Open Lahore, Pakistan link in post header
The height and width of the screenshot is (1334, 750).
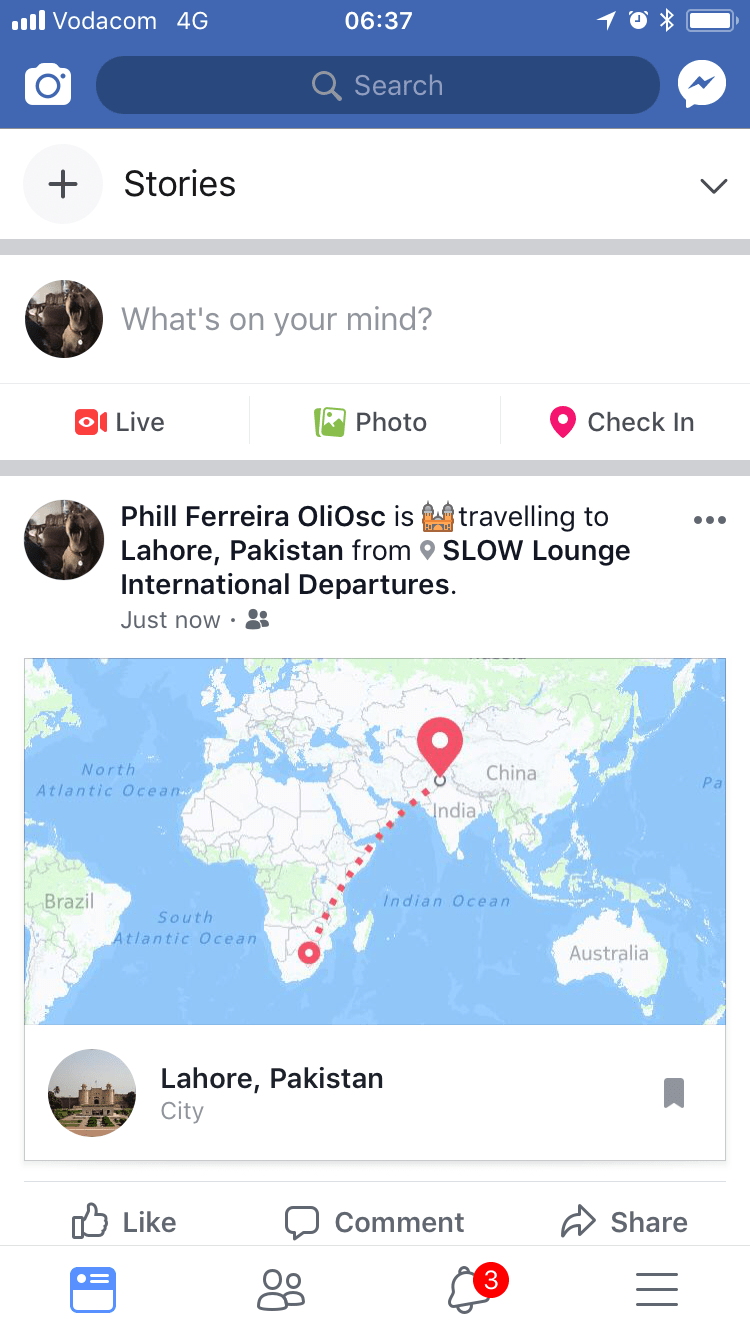click(233, 551)
